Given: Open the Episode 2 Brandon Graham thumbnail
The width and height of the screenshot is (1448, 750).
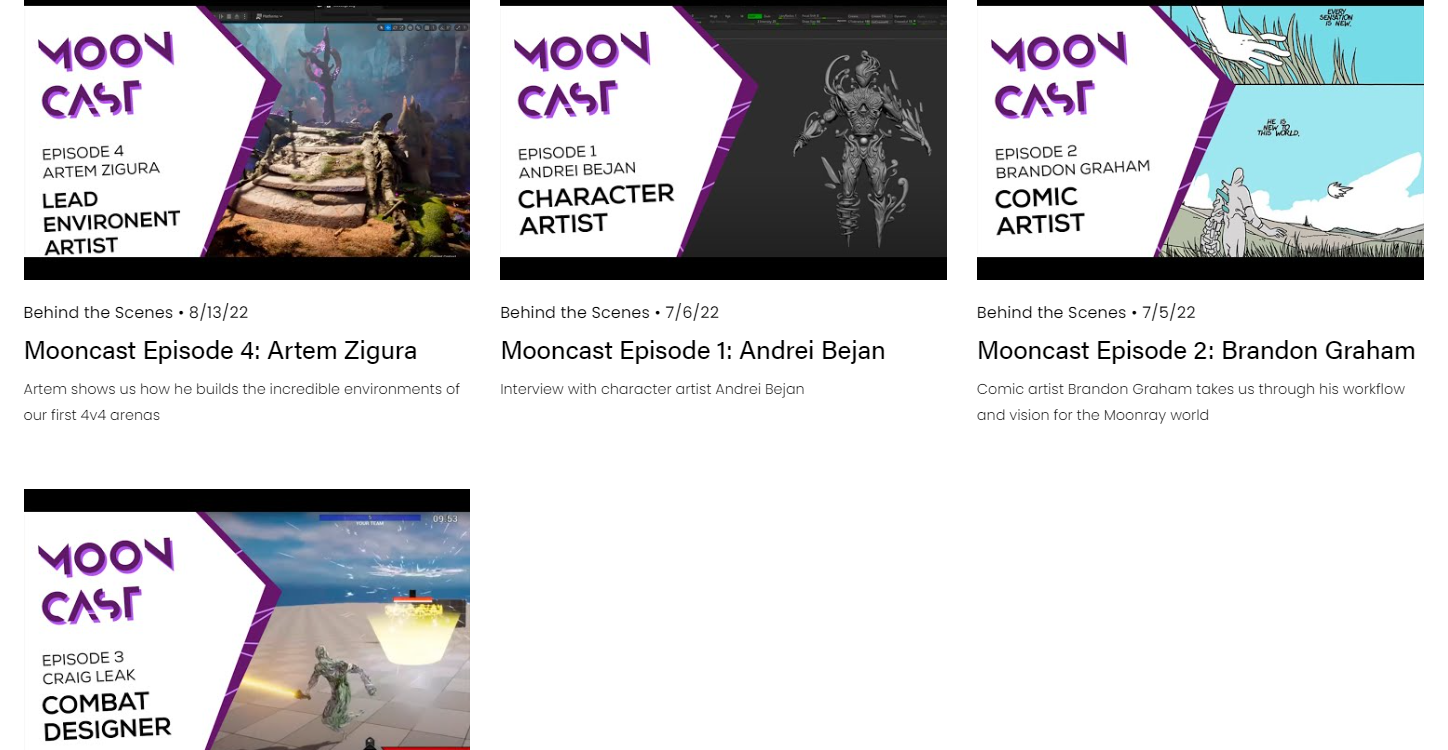Looking at the screenshot, I should [1200, 138].
